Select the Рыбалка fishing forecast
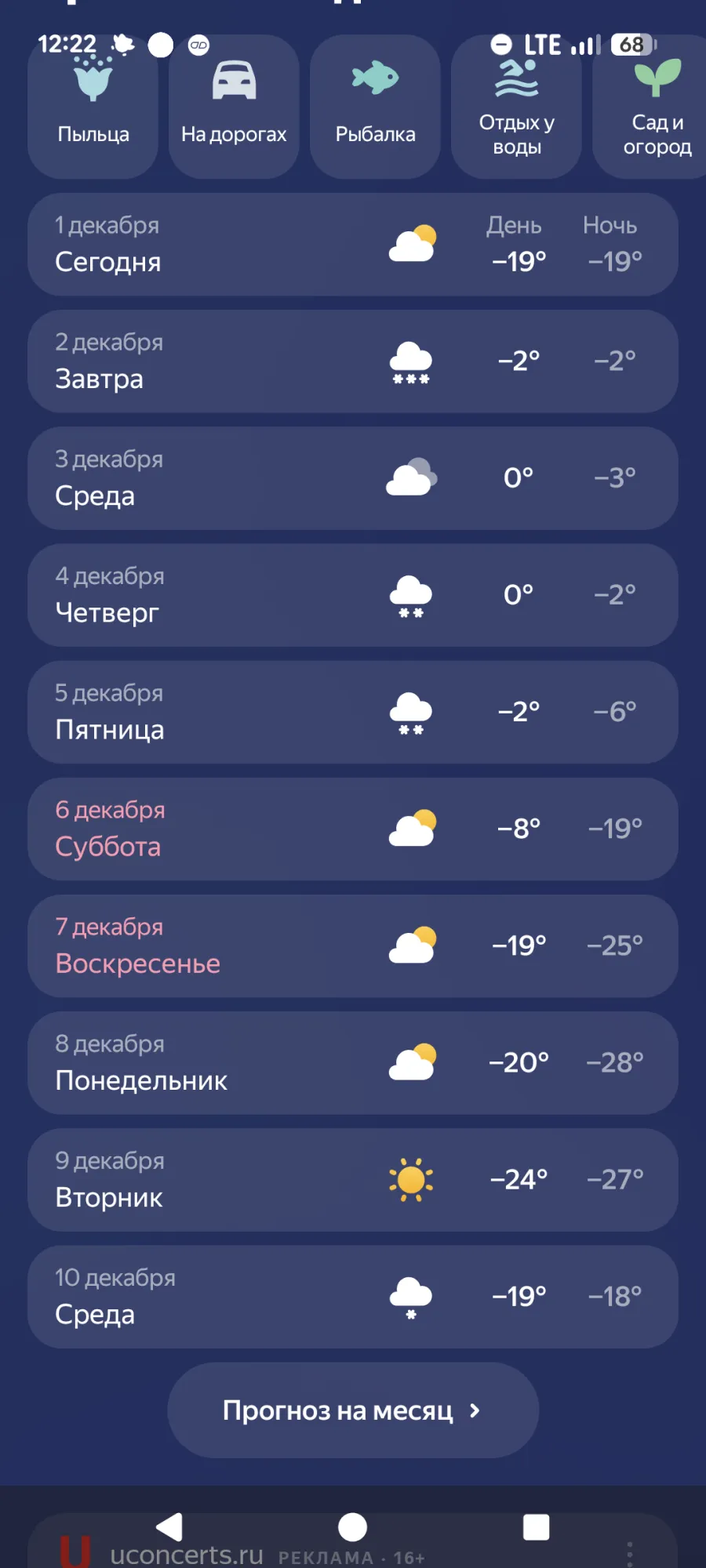 pyautogui.click(x=375, y=107)
